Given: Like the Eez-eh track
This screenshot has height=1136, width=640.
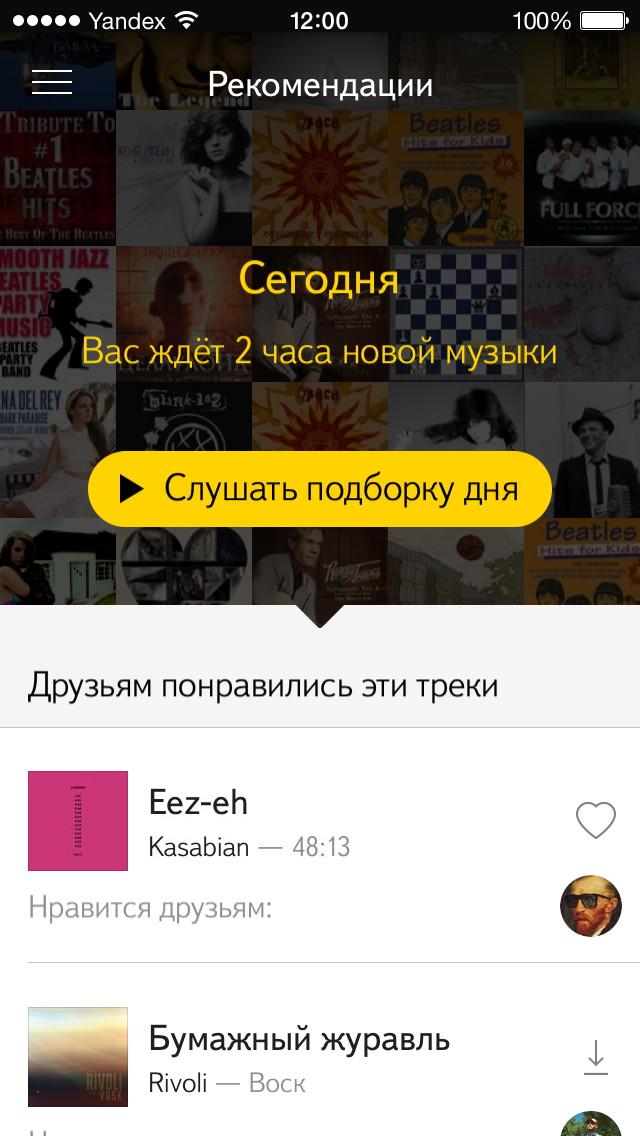Looking at the screenshot, I should click(595, 821).
